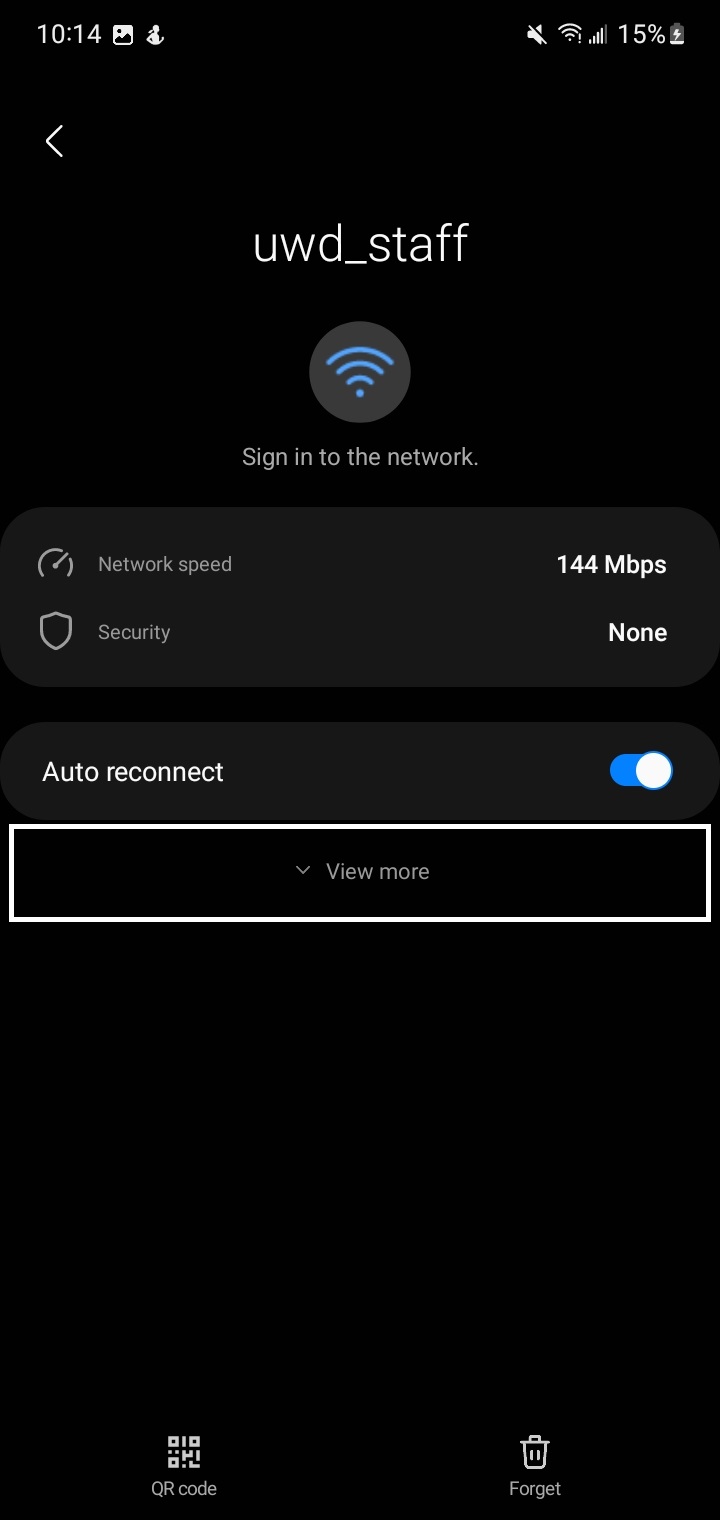This screenshot has width=720, height=1520.
Task: Show the QR code for uwd_staff
Action: coord(184,1465)
